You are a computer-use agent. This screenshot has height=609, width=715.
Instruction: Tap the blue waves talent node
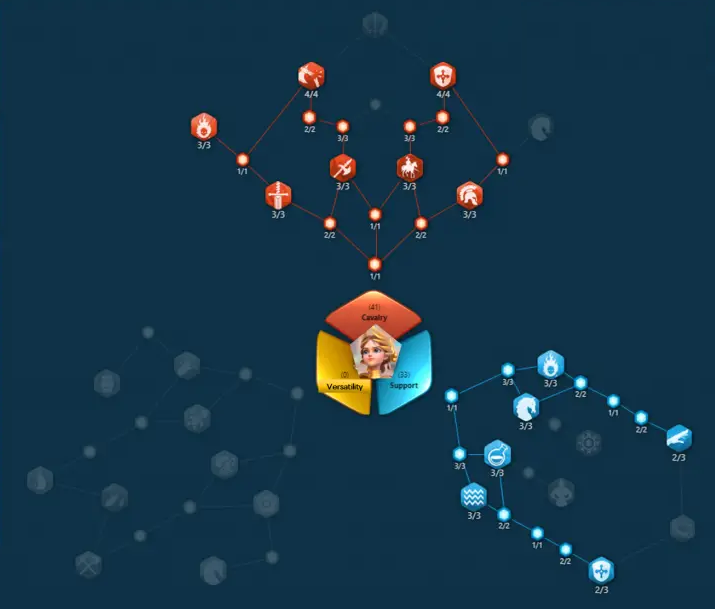pyautogui.click(x=474, y=497)
